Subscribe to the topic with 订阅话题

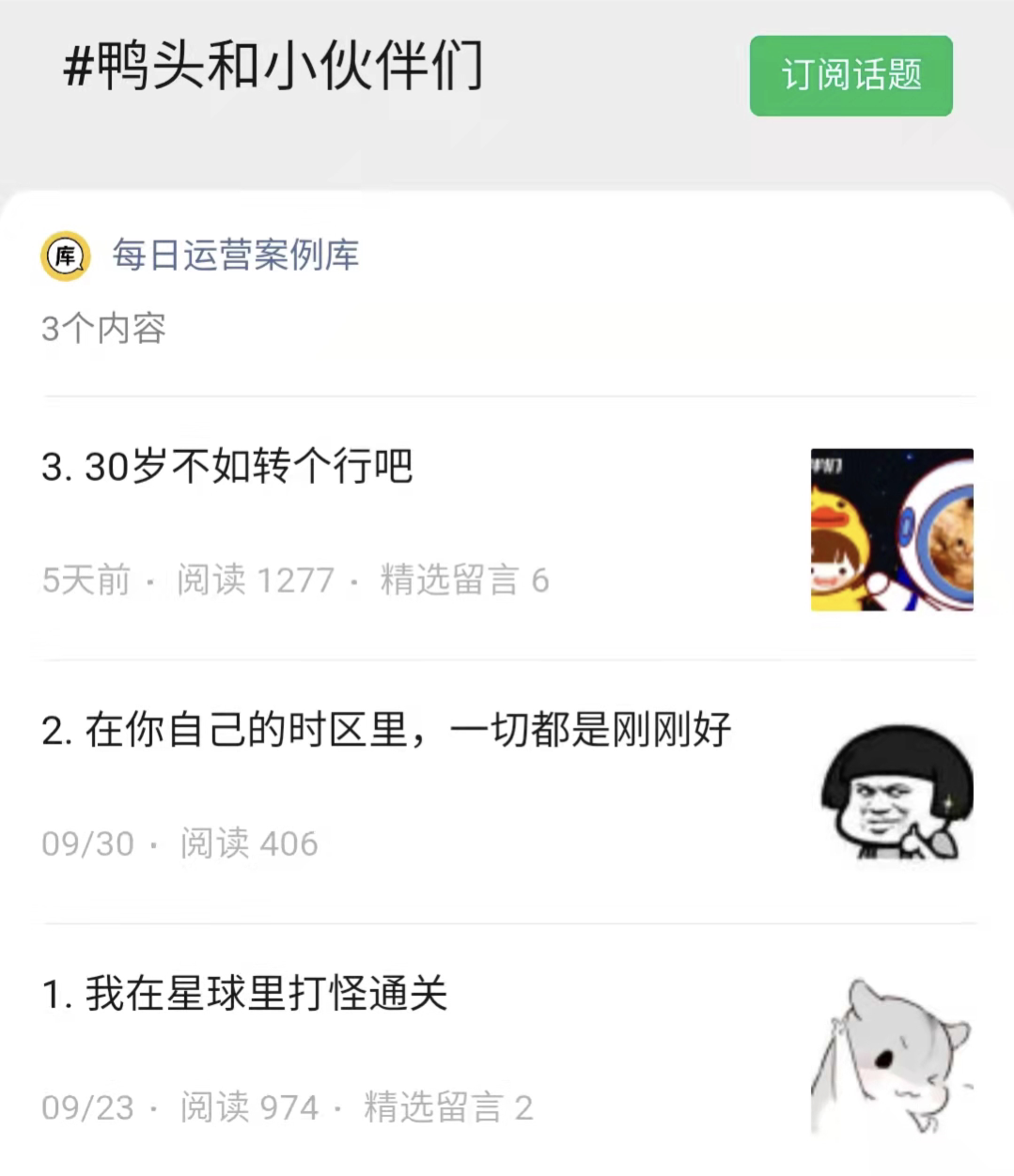pyautogui.click(x=850, y=76)
